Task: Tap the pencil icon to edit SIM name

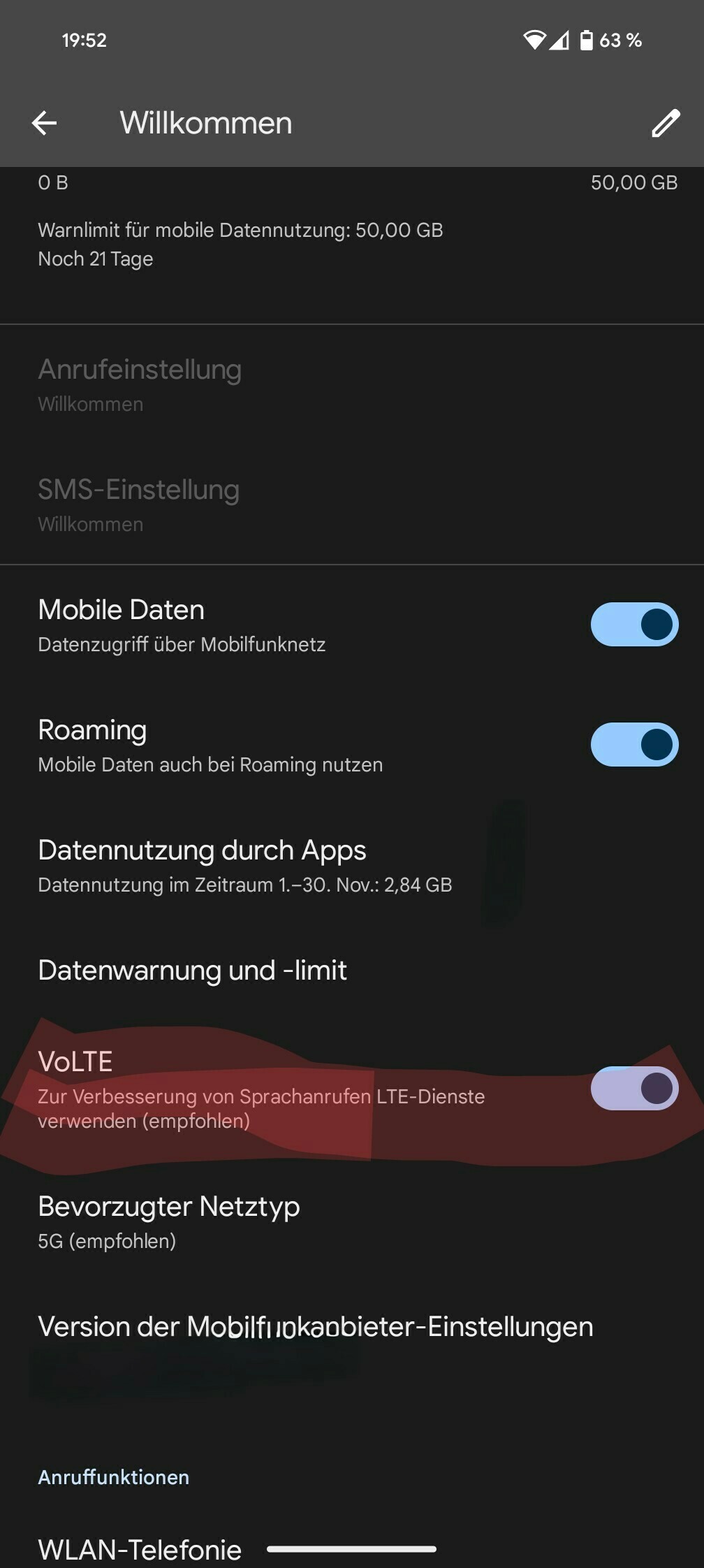Action: pyautogui.click(x=665, y=124)
